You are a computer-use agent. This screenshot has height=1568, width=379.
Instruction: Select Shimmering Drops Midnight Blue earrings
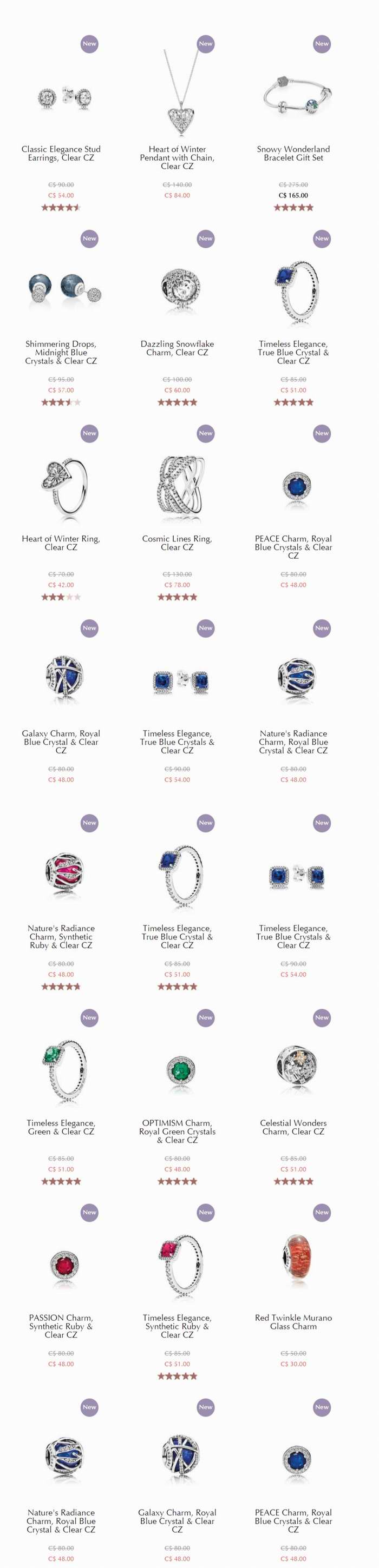(61, 352)
